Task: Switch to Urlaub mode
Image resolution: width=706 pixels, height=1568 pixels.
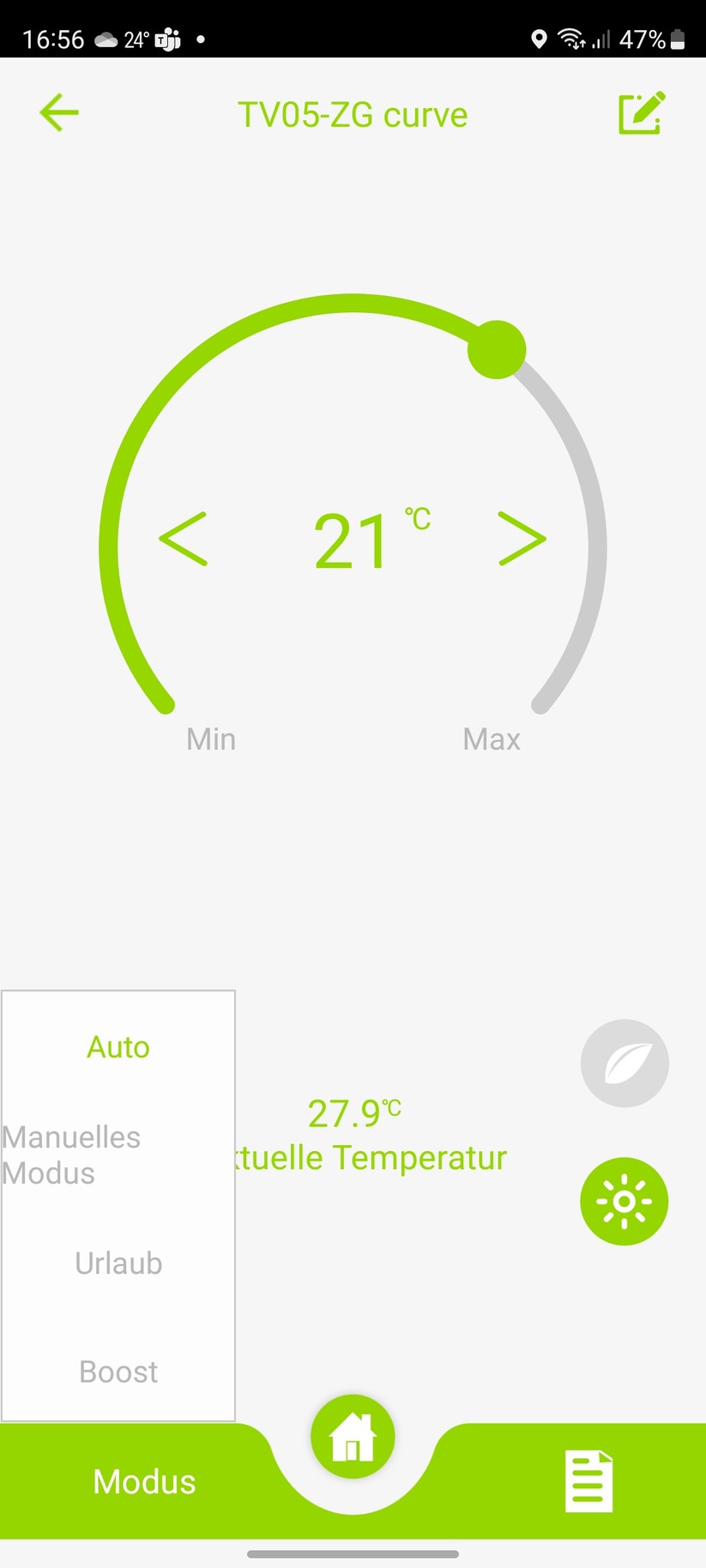Action: click(x=118, y=1263)
